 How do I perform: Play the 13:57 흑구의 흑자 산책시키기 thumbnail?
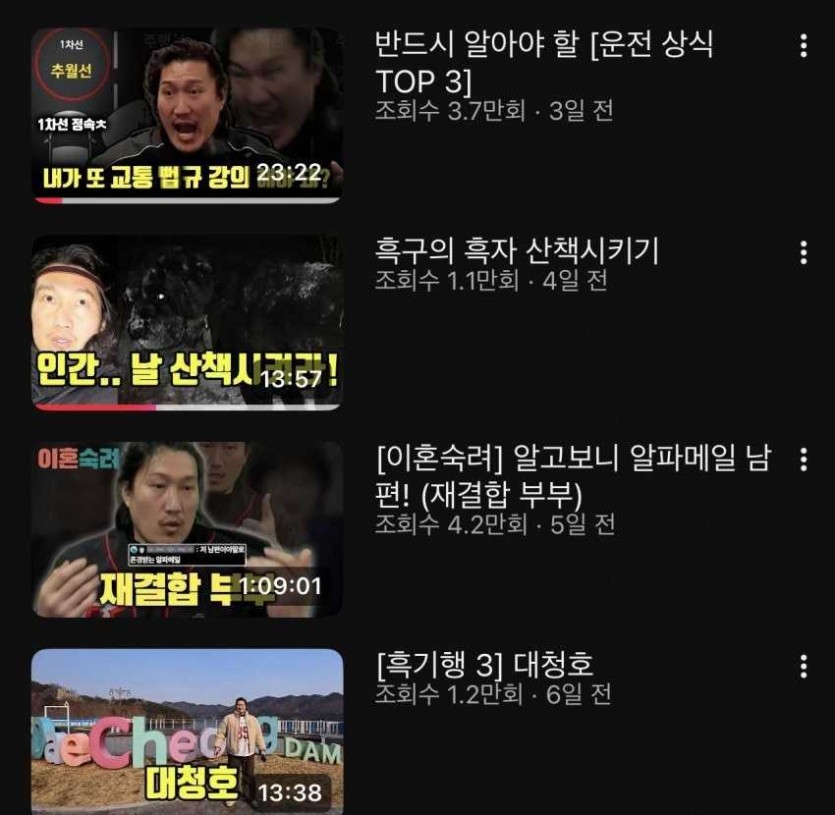[x=187, y=322]
